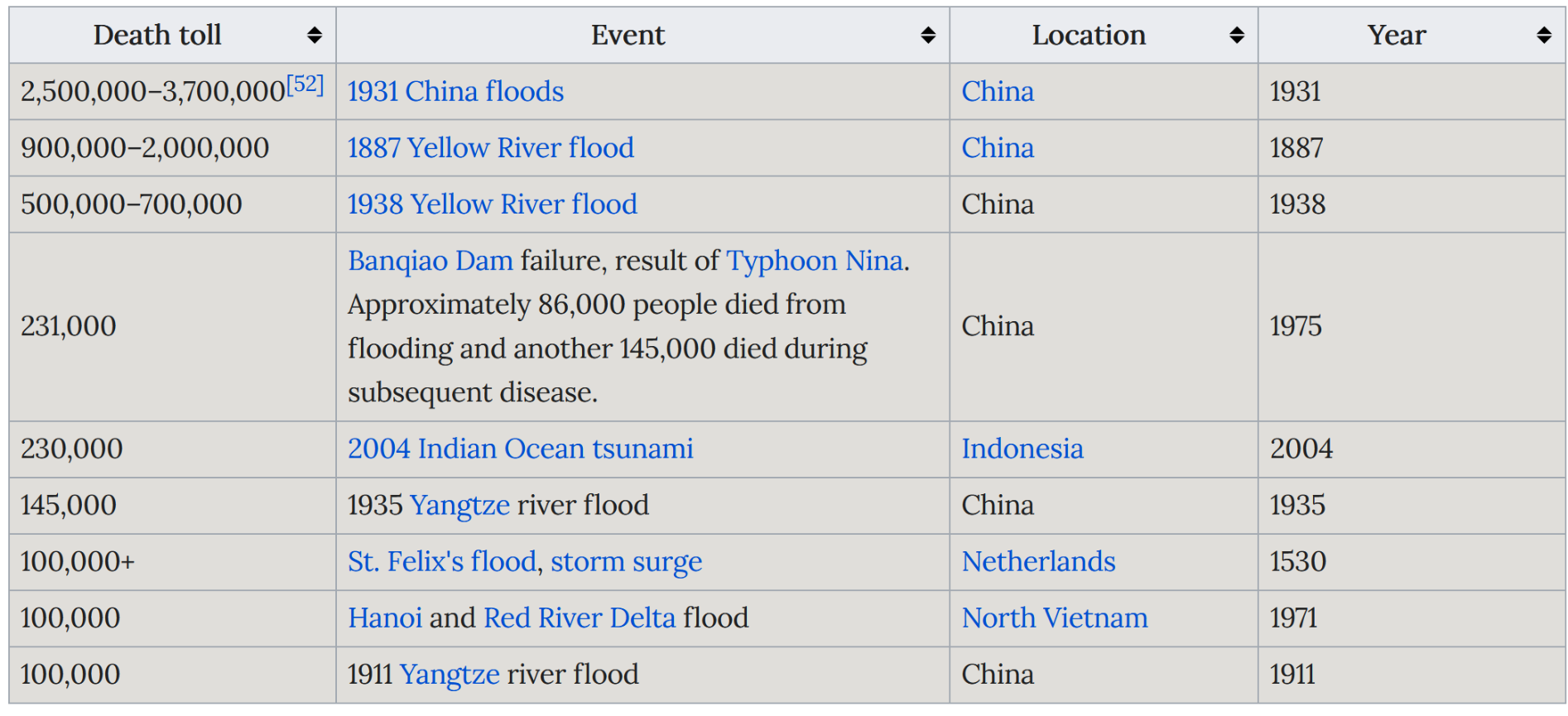This screenshot has width=1568, height=716.
Task: Open the 1938 Yellow River flood link
Action: pos(492,204)
